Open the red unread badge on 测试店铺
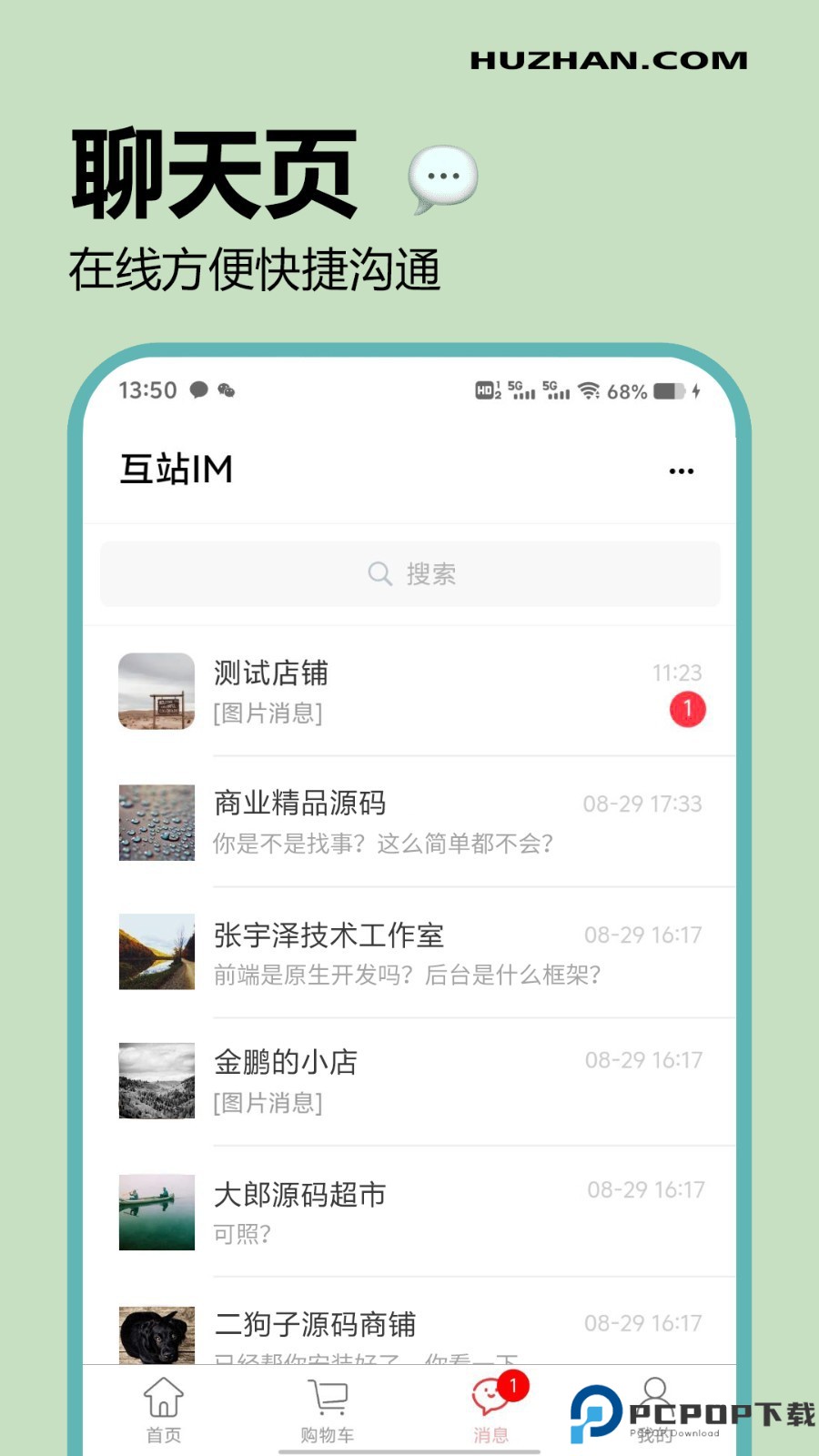Image resolution: width=819 pixels, height=1456 pixels. coord(689,711)
